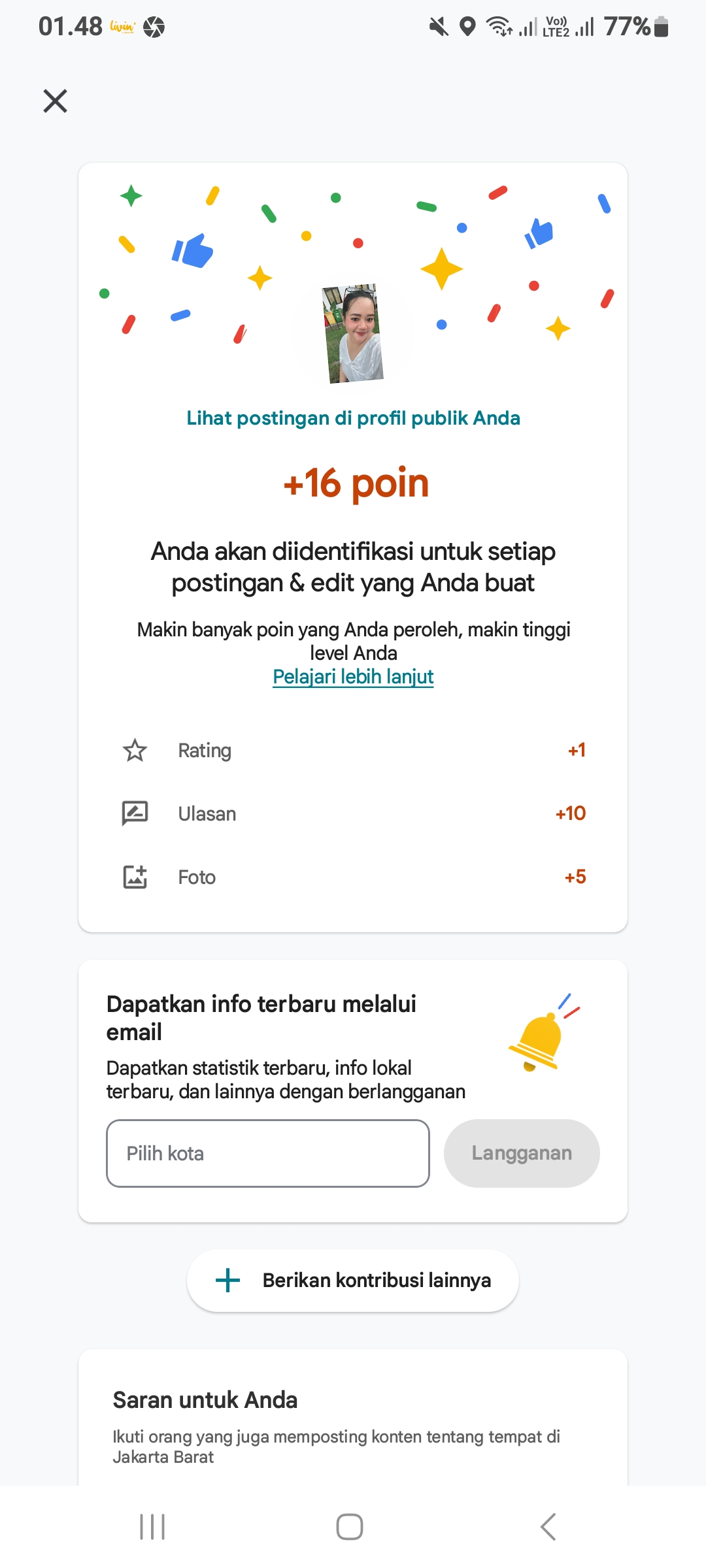Go back using system back button
The image size is (706, 1568).
[x=548, y=1527]
